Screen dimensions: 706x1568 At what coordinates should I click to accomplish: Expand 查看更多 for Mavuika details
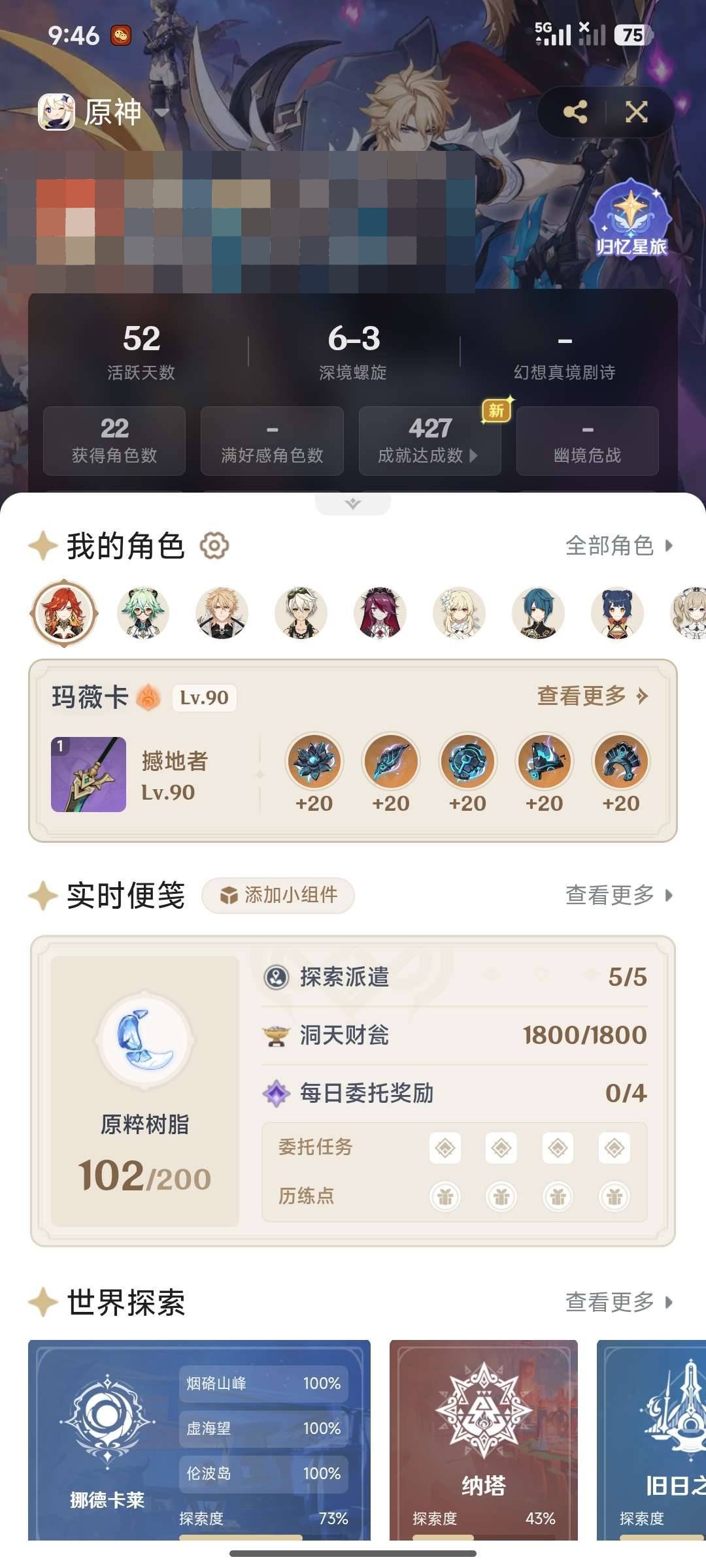tap(588, 698)
